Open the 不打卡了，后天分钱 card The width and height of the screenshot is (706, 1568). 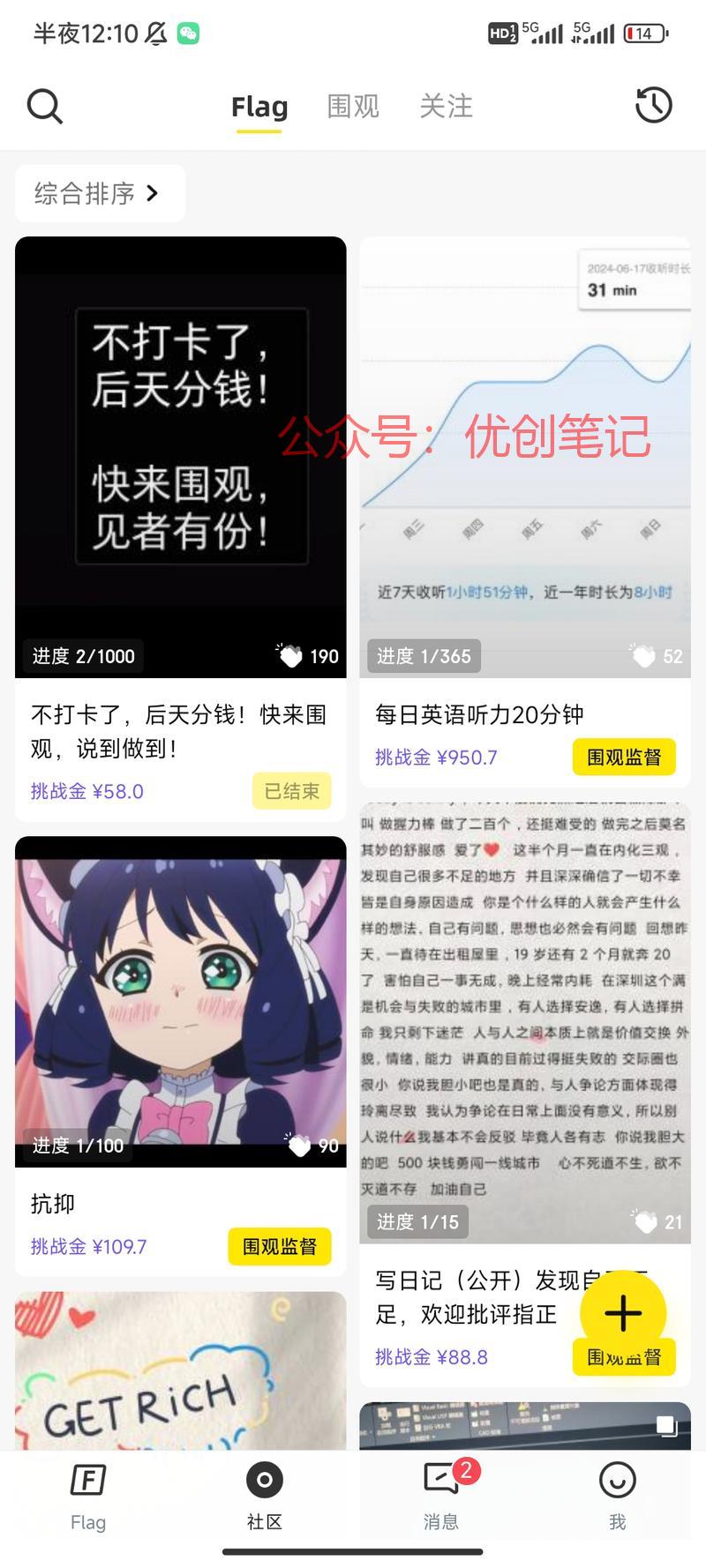click(181, 528)
